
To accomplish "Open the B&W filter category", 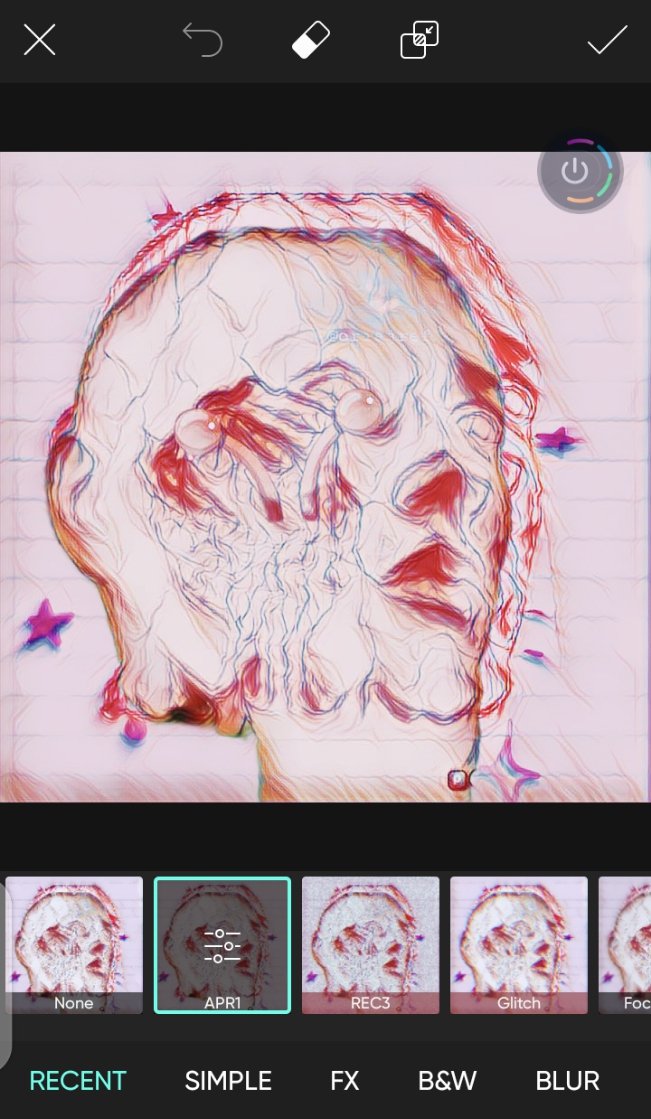I will [447, 1080].
